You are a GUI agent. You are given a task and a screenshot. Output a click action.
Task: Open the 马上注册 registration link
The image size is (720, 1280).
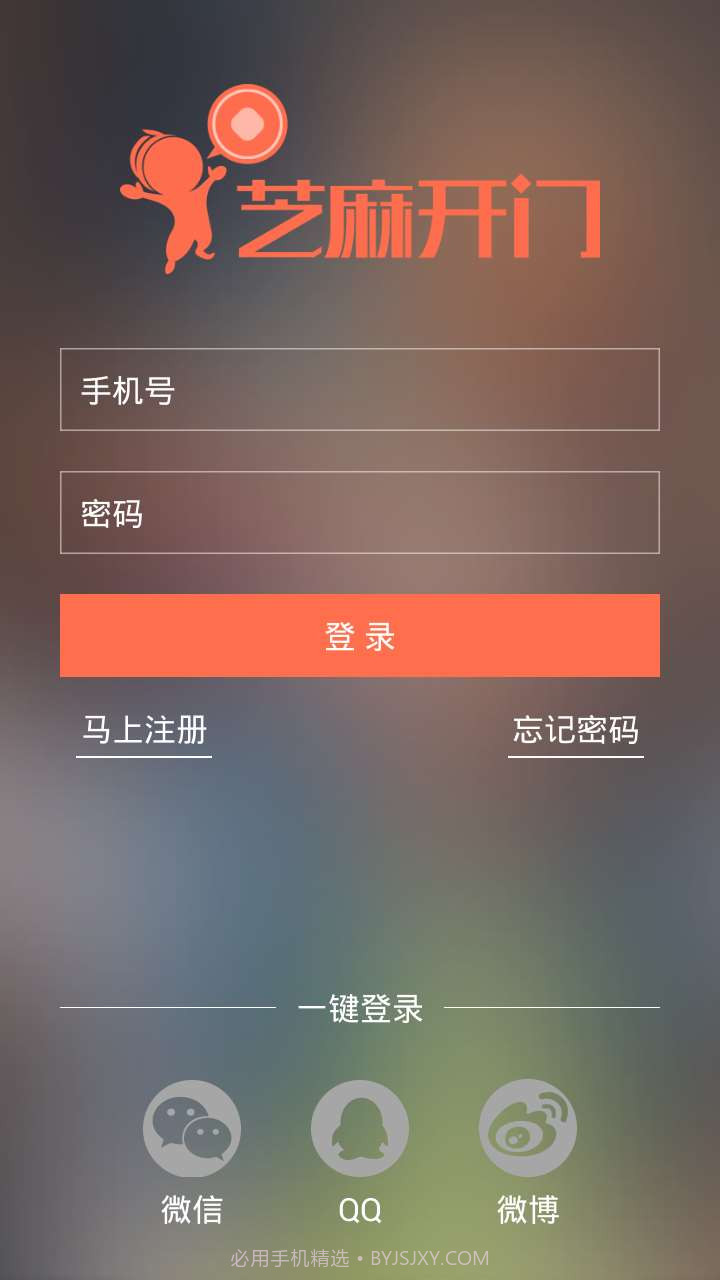[143, 732]
